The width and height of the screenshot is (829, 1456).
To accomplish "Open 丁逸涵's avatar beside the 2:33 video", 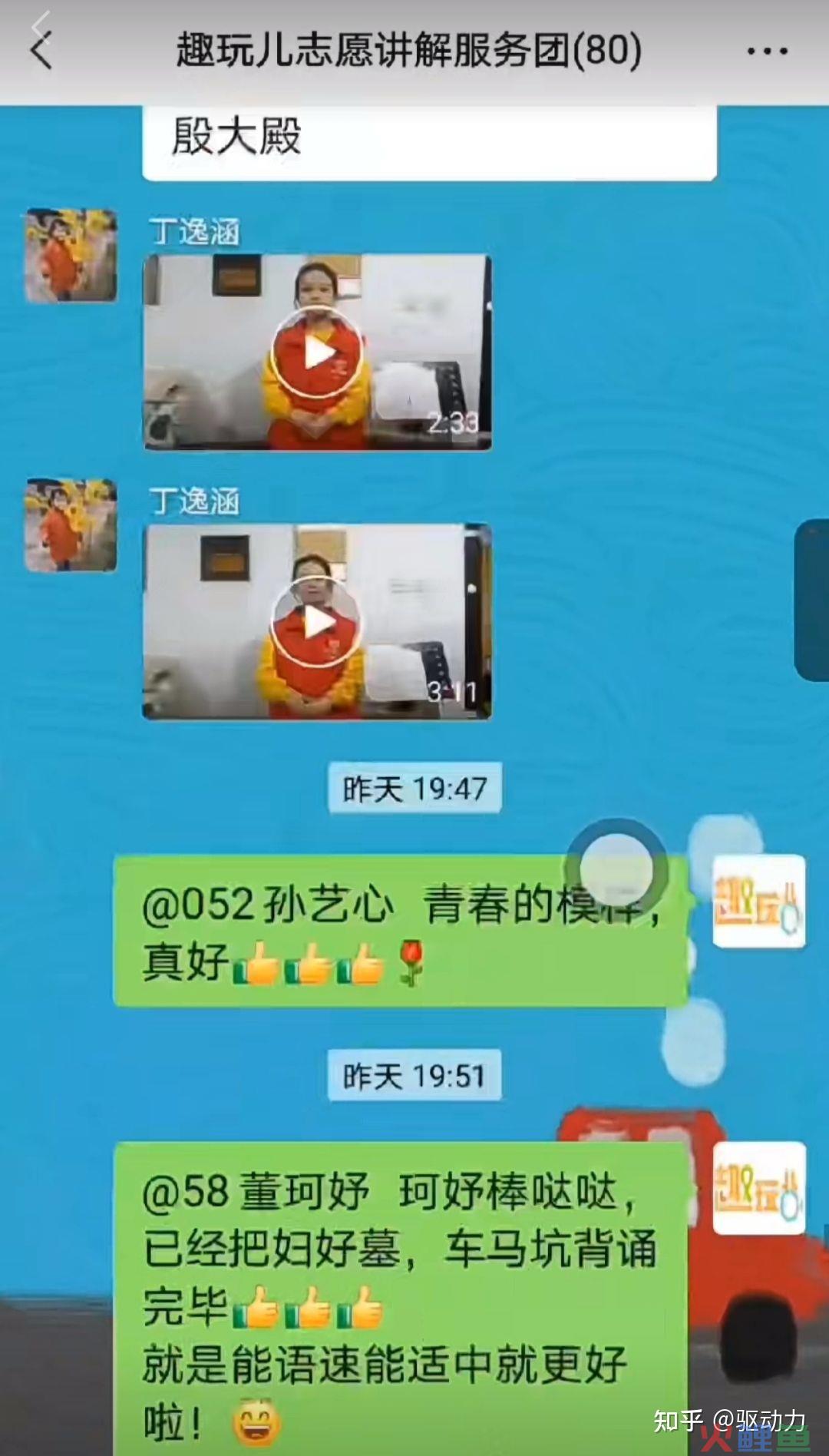I will click(71, 255).
